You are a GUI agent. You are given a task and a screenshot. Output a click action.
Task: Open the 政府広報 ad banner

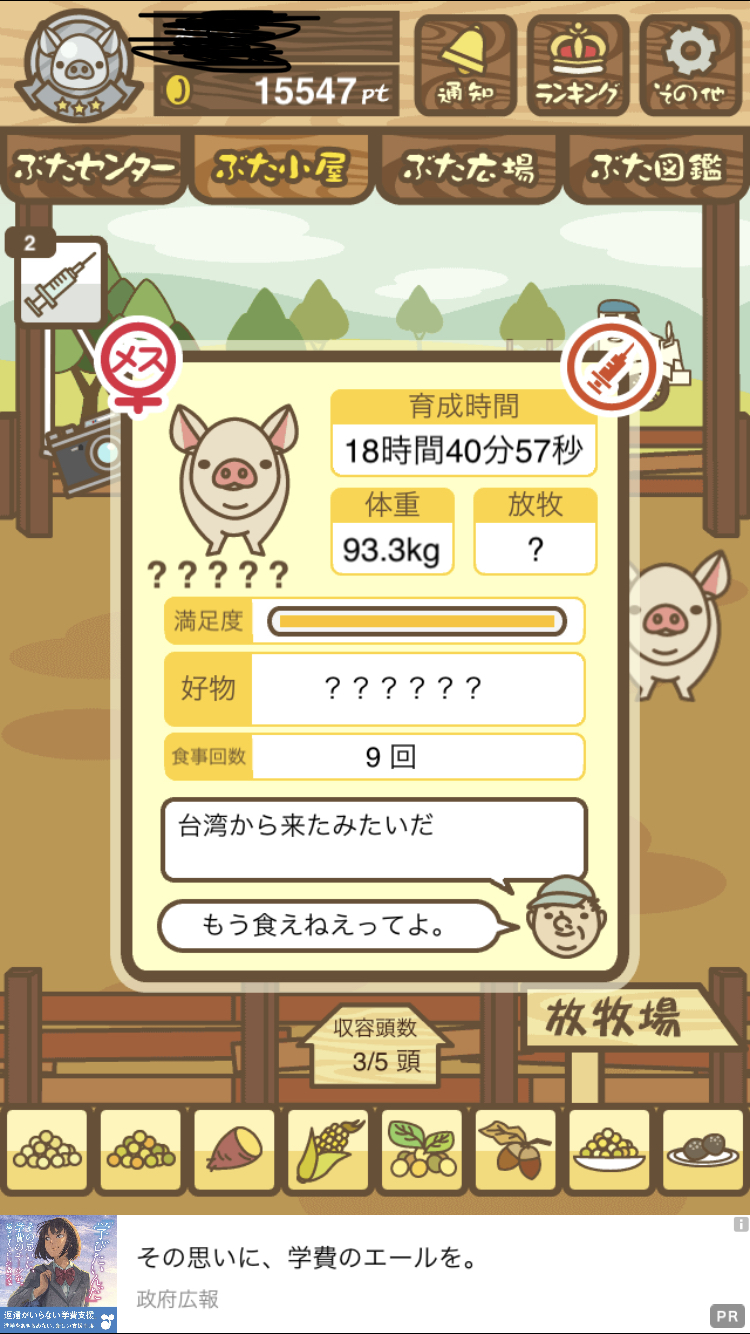coord(375,1274)
